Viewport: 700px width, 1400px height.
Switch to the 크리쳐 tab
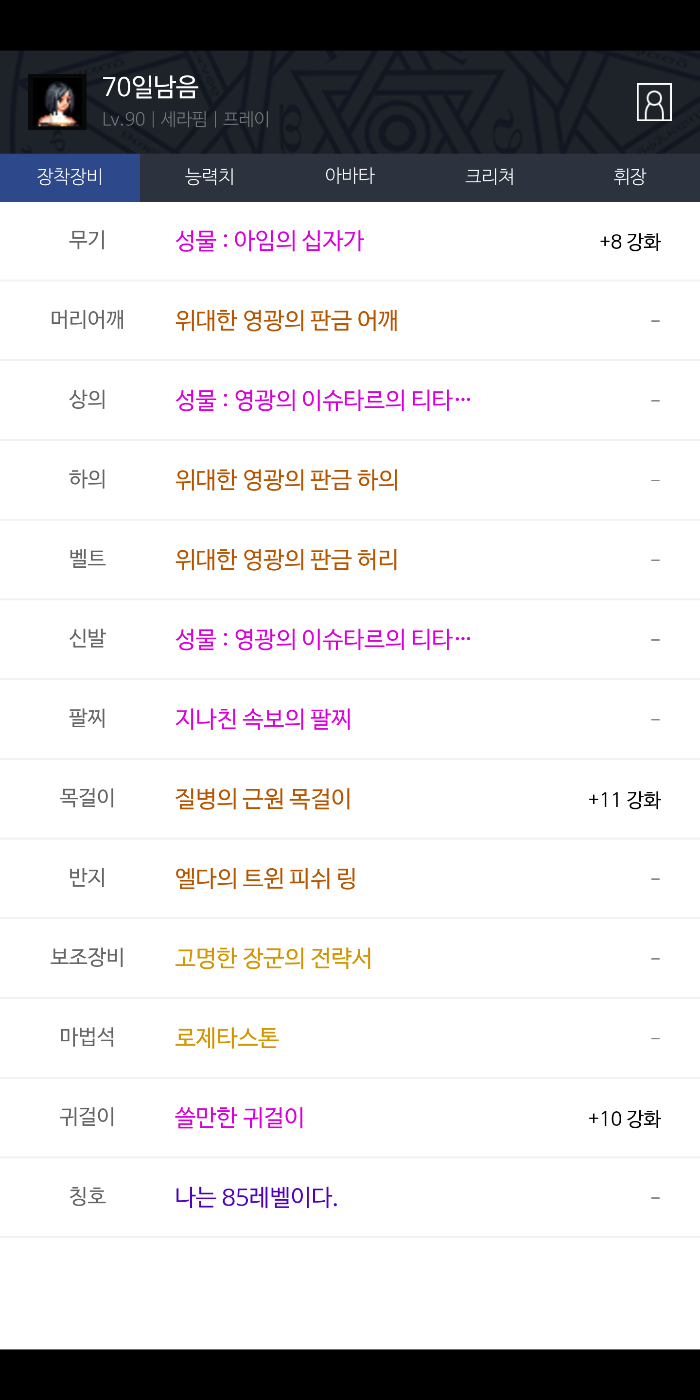tap(490, 177)
